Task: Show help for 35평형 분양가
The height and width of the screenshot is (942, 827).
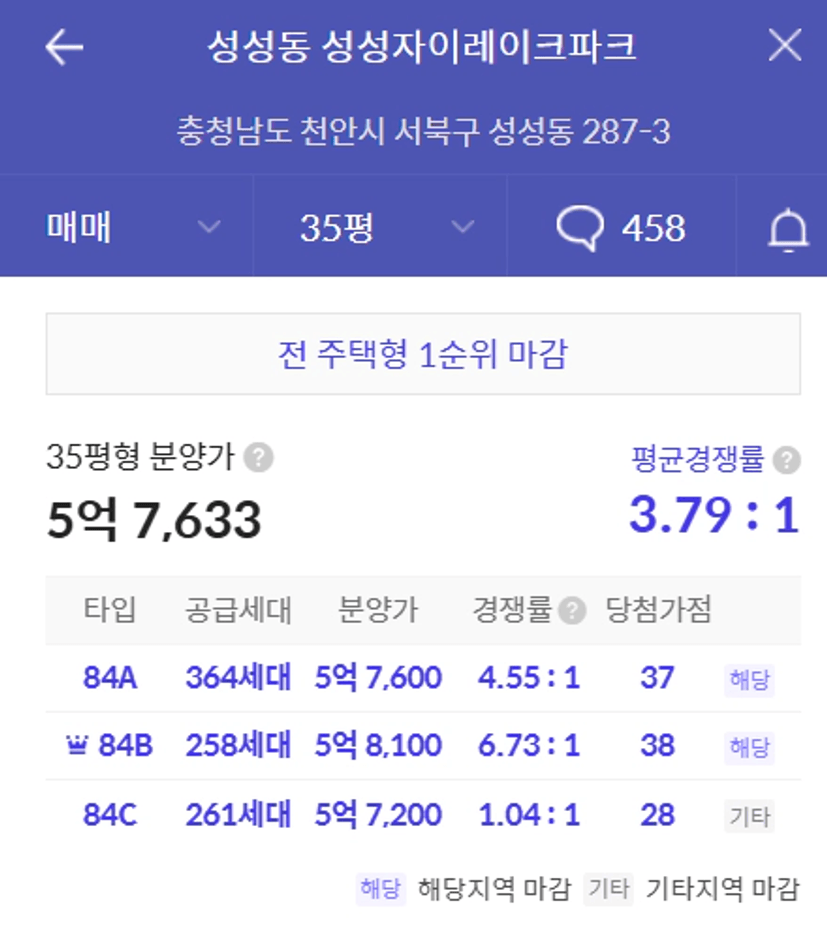Action: point(260,458)
